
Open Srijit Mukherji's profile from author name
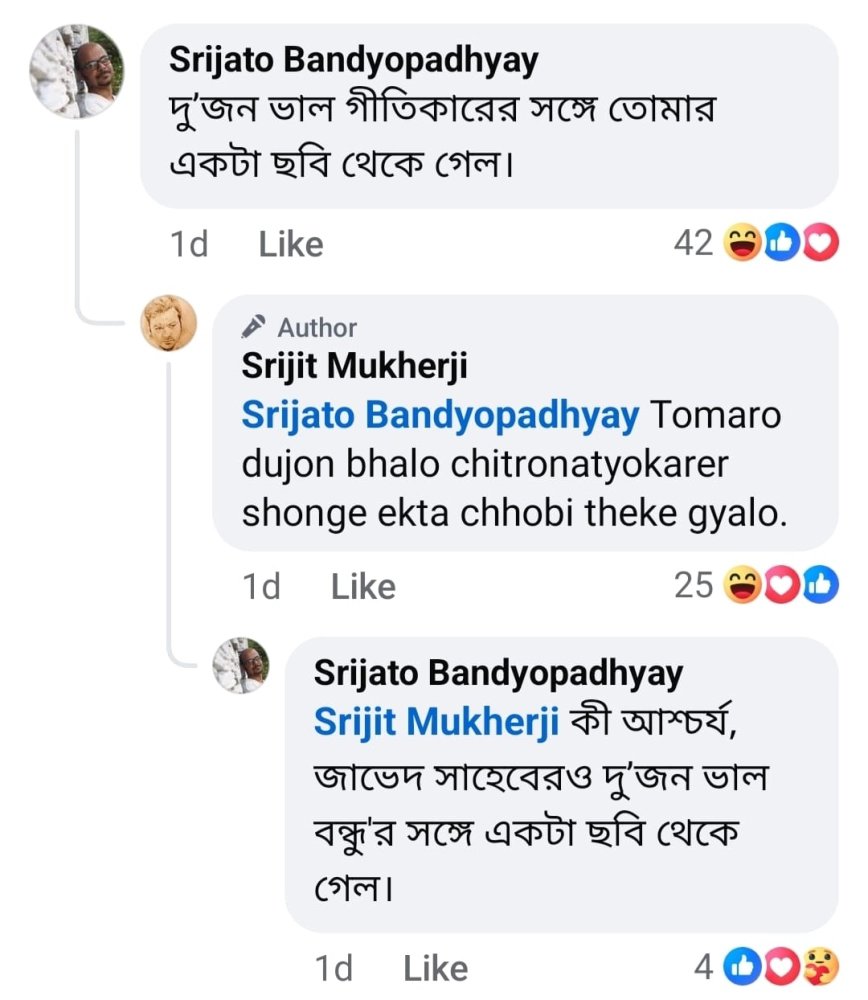click(354, 367)
